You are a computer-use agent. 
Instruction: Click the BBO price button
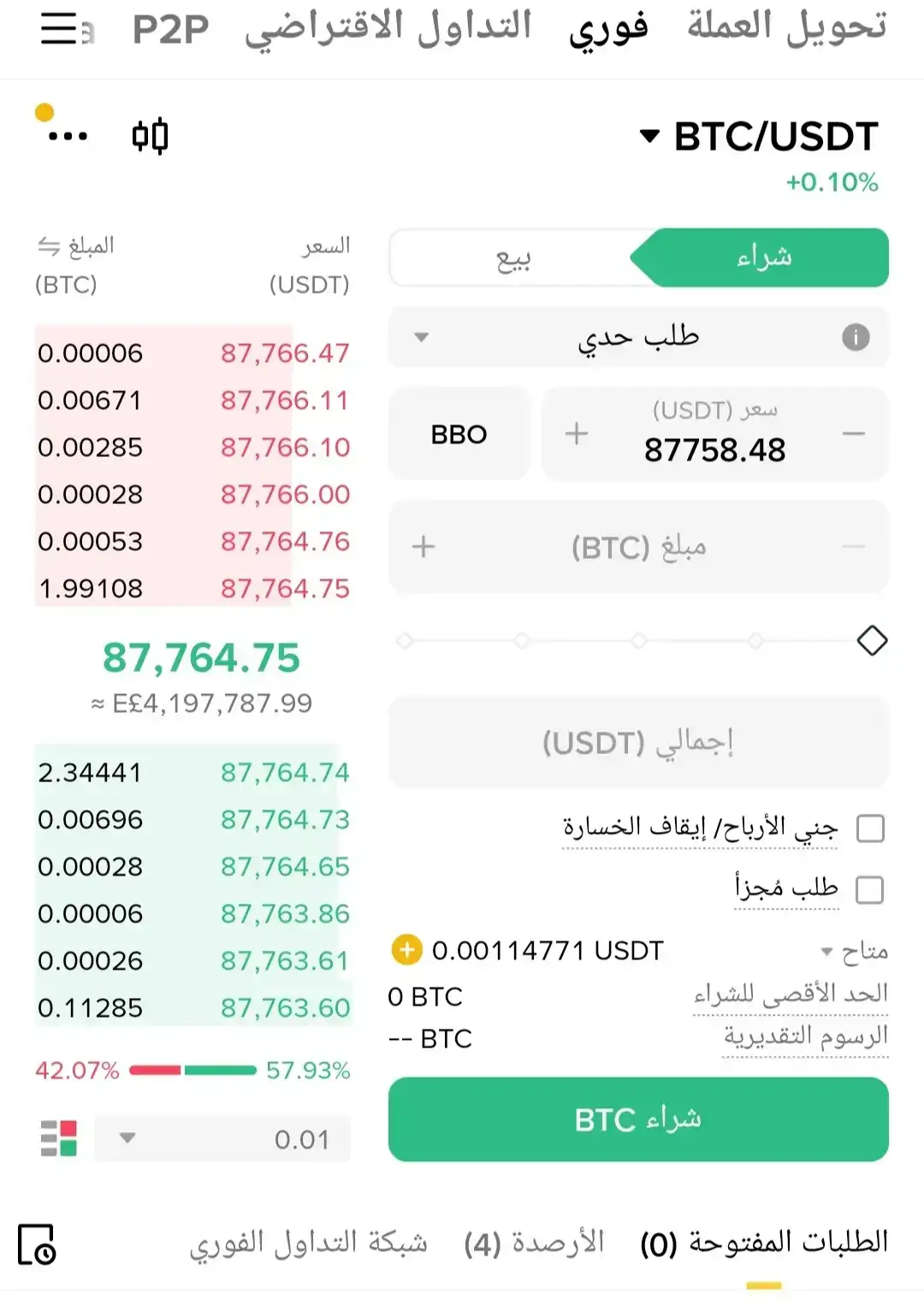(x=459, y=434)
